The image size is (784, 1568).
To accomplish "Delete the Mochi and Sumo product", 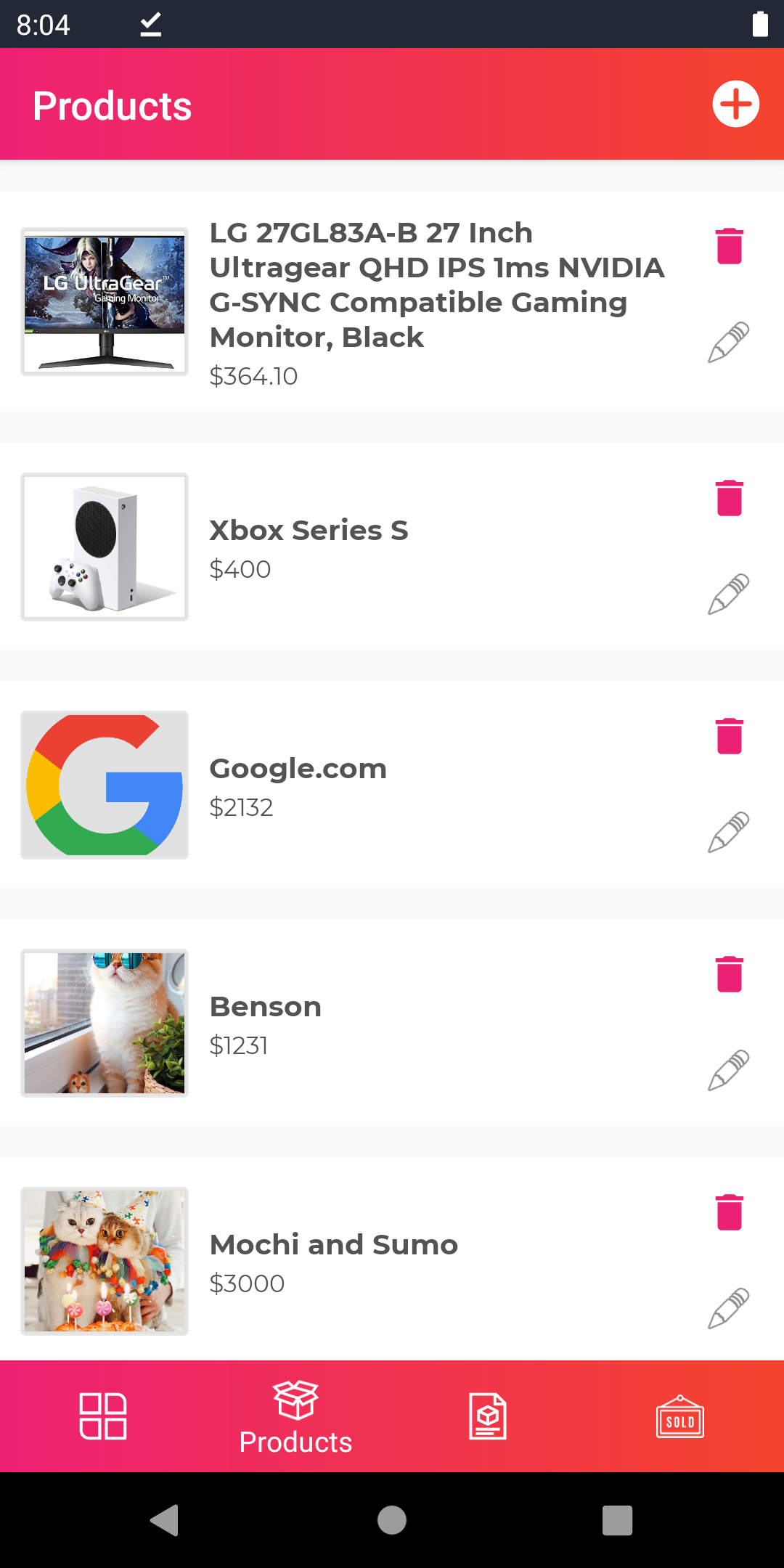I will coord(730,1212).
